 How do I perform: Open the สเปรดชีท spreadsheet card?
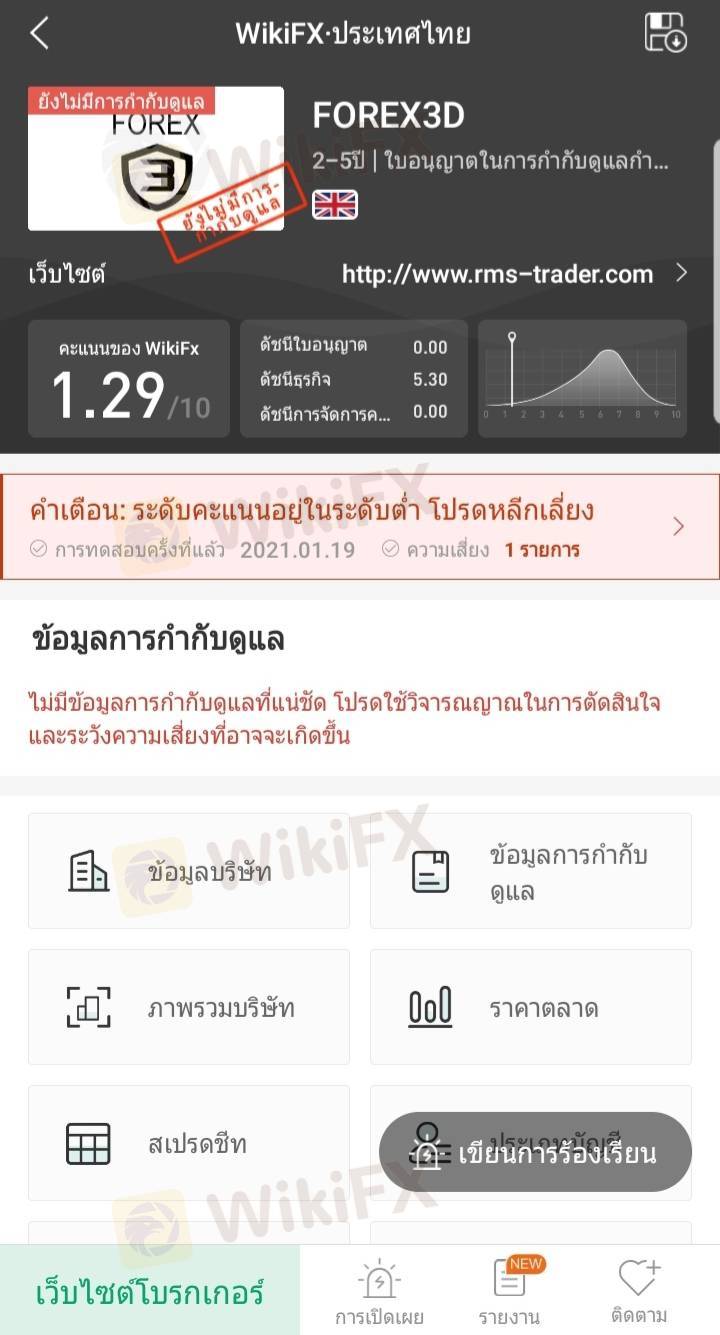click(189, 1143)
